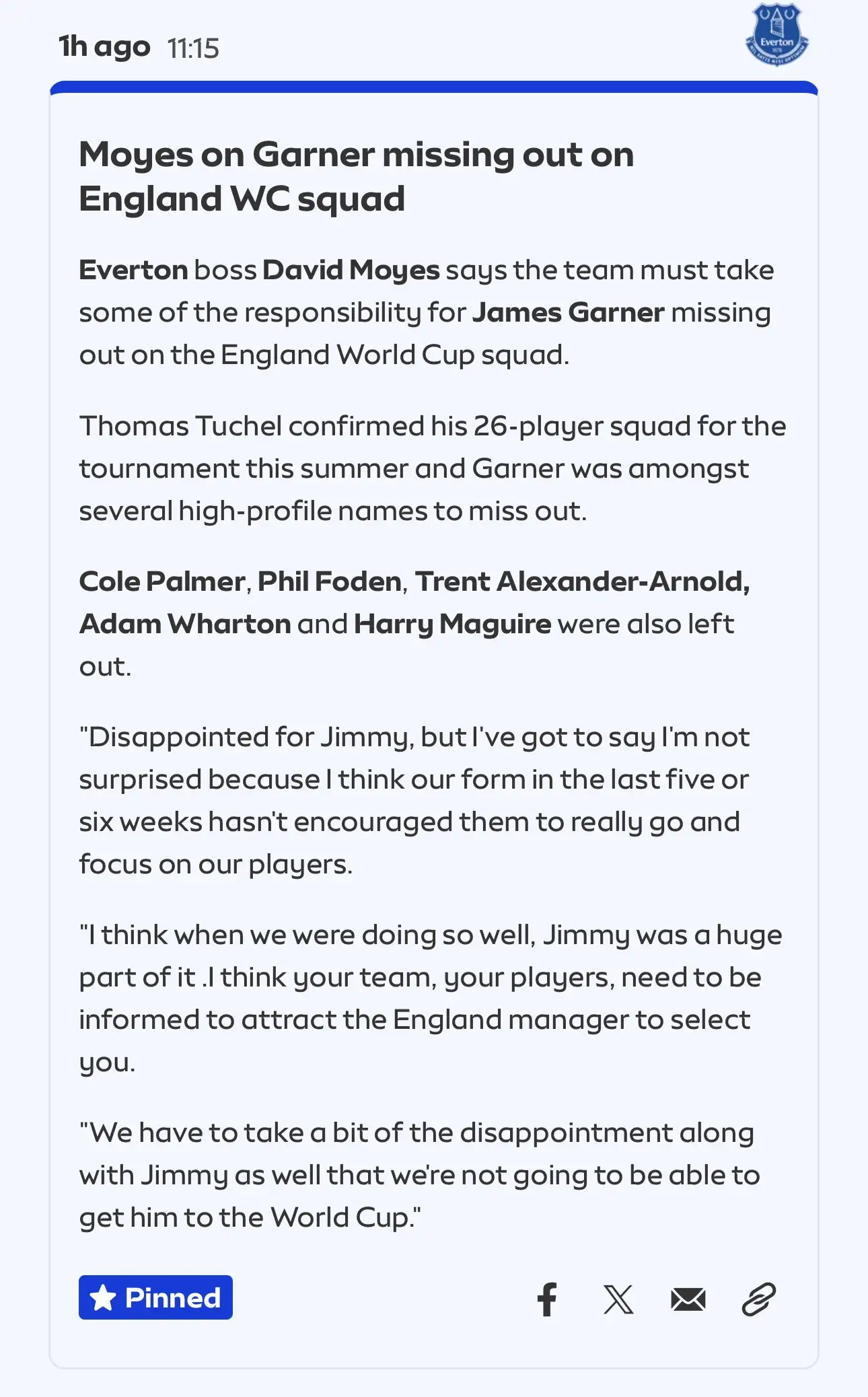Copy the link to this post
868x1397 pixels.
pos(759,1299)
